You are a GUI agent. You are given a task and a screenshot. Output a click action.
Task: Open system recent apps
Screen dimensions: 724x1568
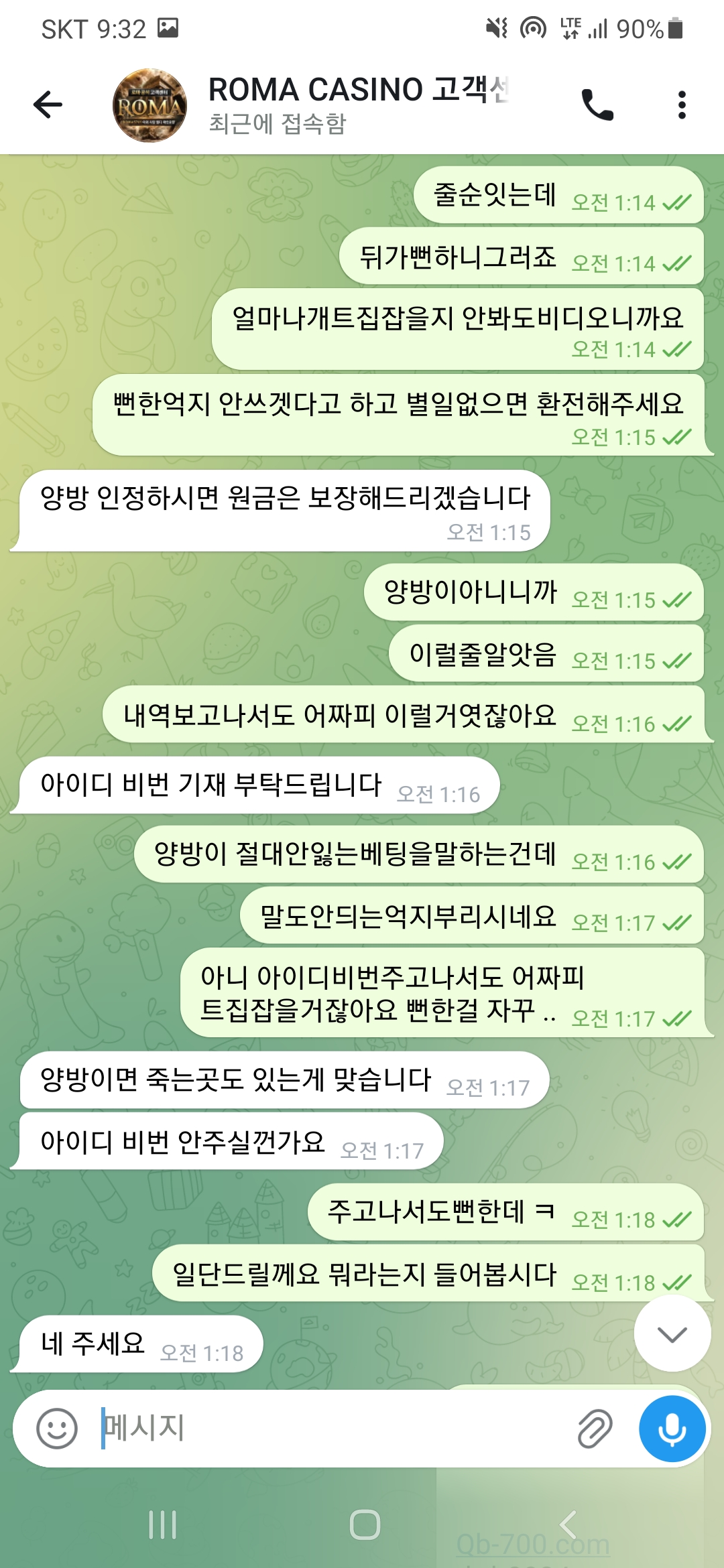(162, 1524)
